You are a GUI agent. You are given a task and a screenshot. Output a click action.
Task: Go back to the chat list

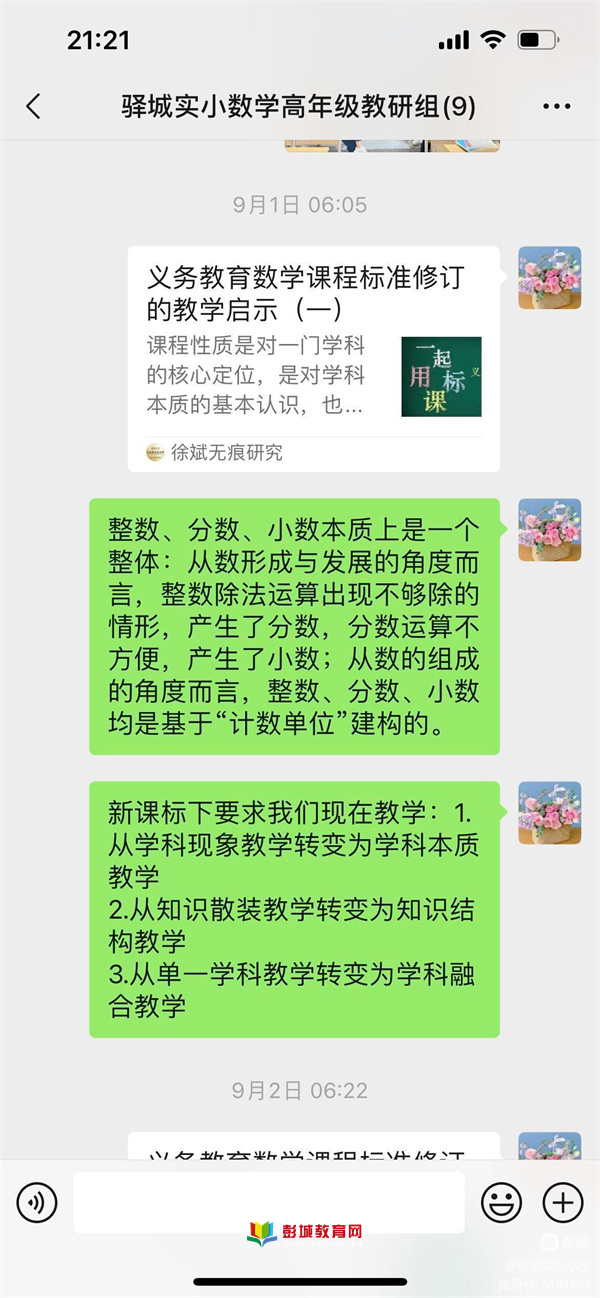click(33, 107)
